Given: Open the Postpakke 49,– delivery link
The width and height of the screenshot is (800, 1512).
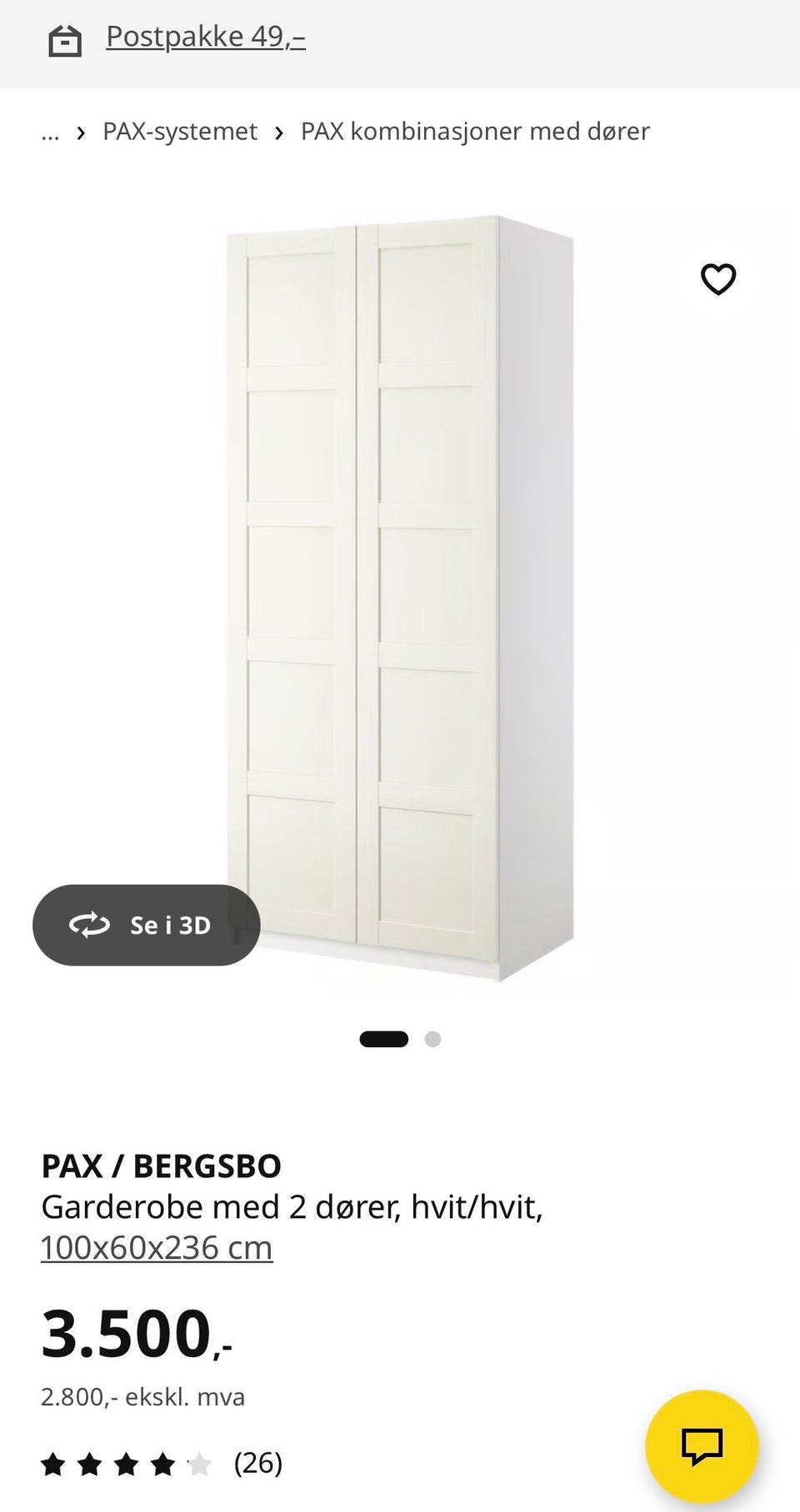Looking at the screenshot, I should click(206, 37).
